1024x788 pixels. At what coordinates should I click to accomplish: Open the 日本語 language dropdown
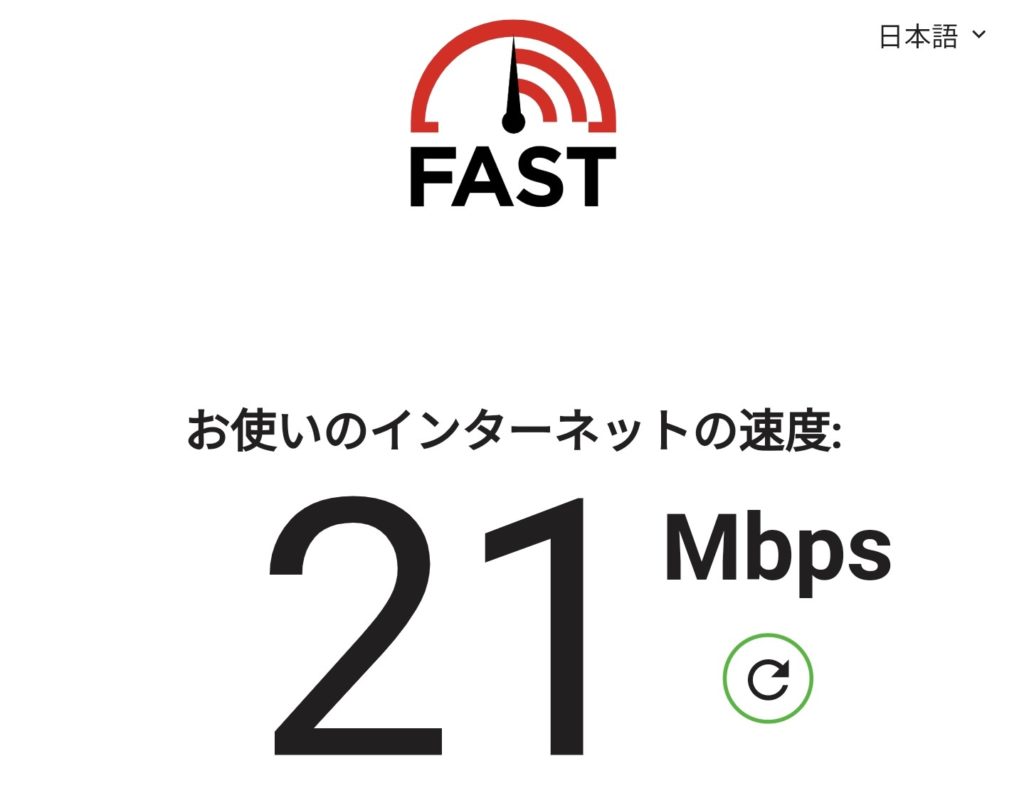pyautogui.click(x=932, y=37)
